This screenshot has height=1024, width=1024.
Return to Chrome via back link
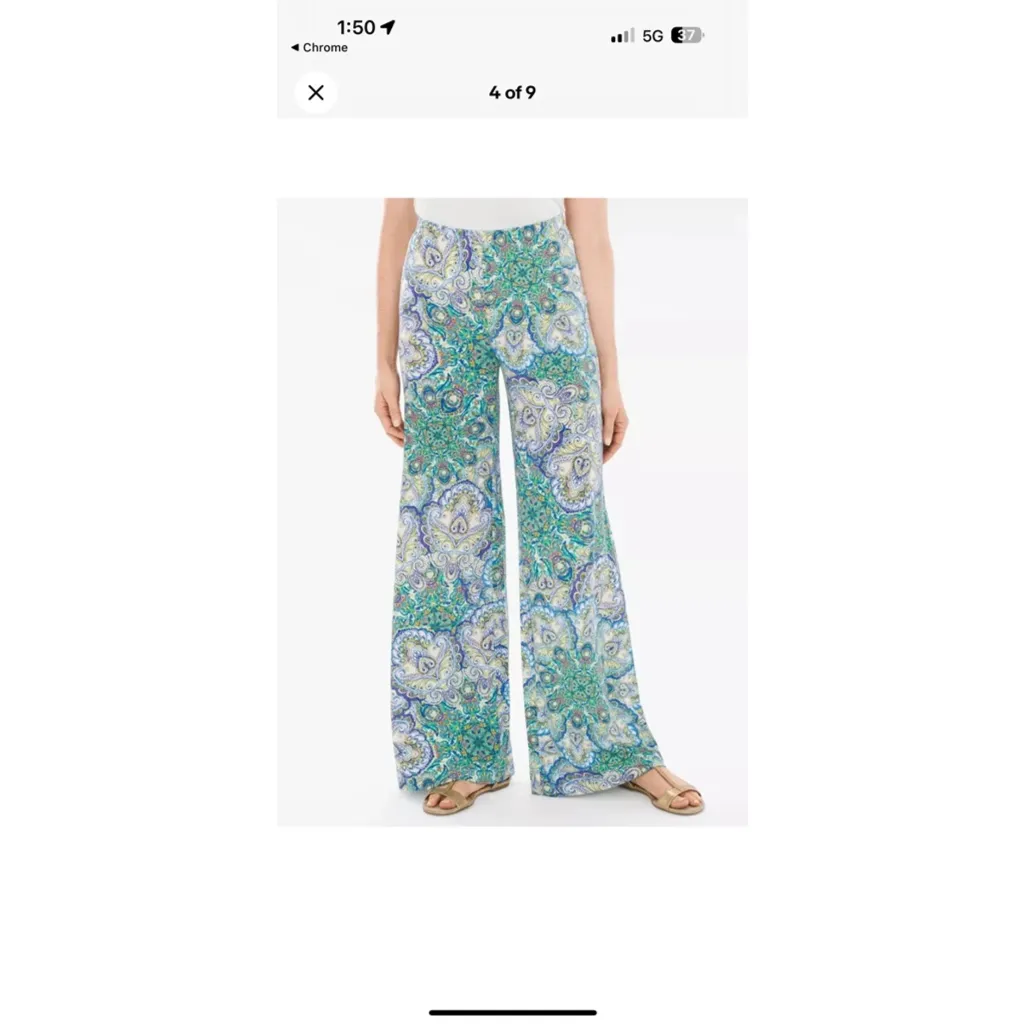(x=319, y=47)
